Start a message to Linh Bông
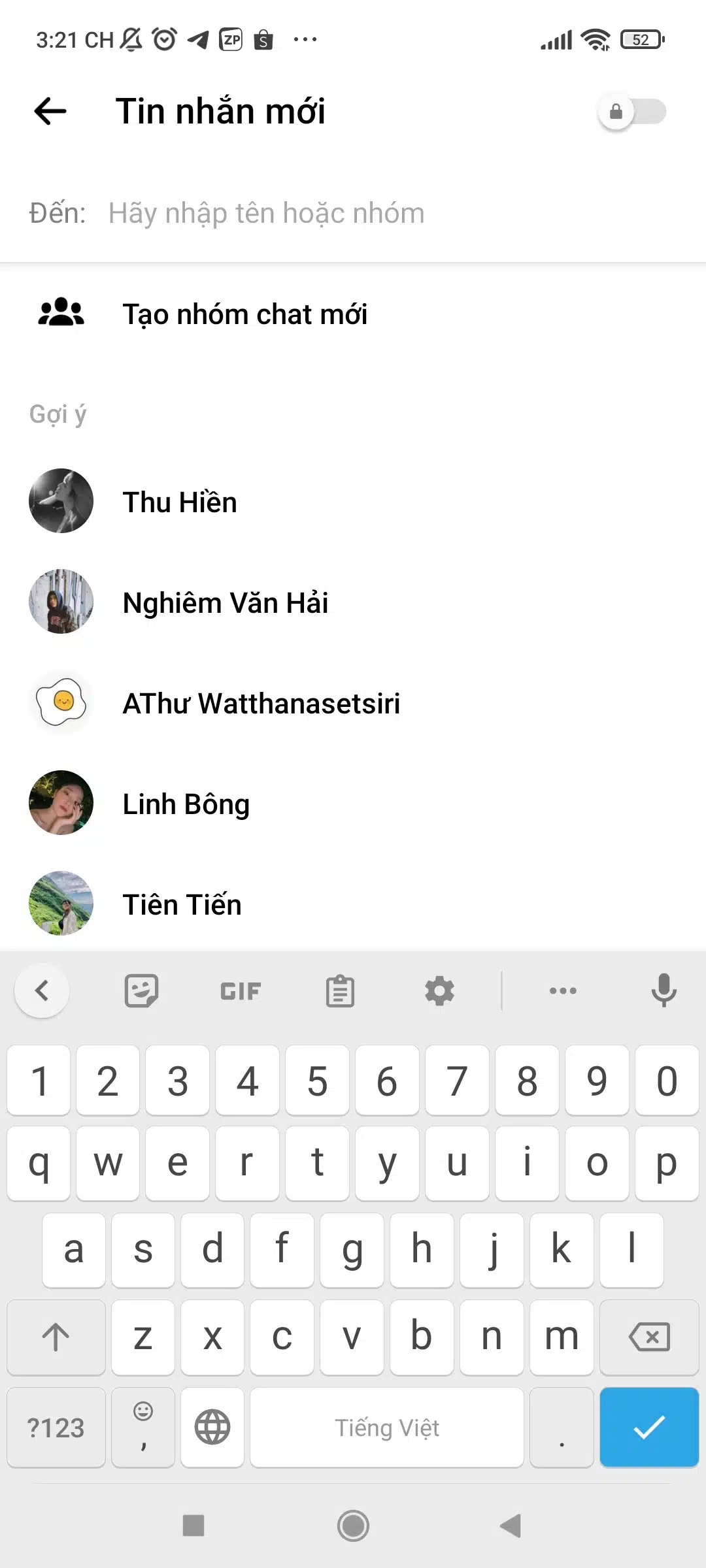Viewport: 706px width, 1568px height. tap(186, 804)
